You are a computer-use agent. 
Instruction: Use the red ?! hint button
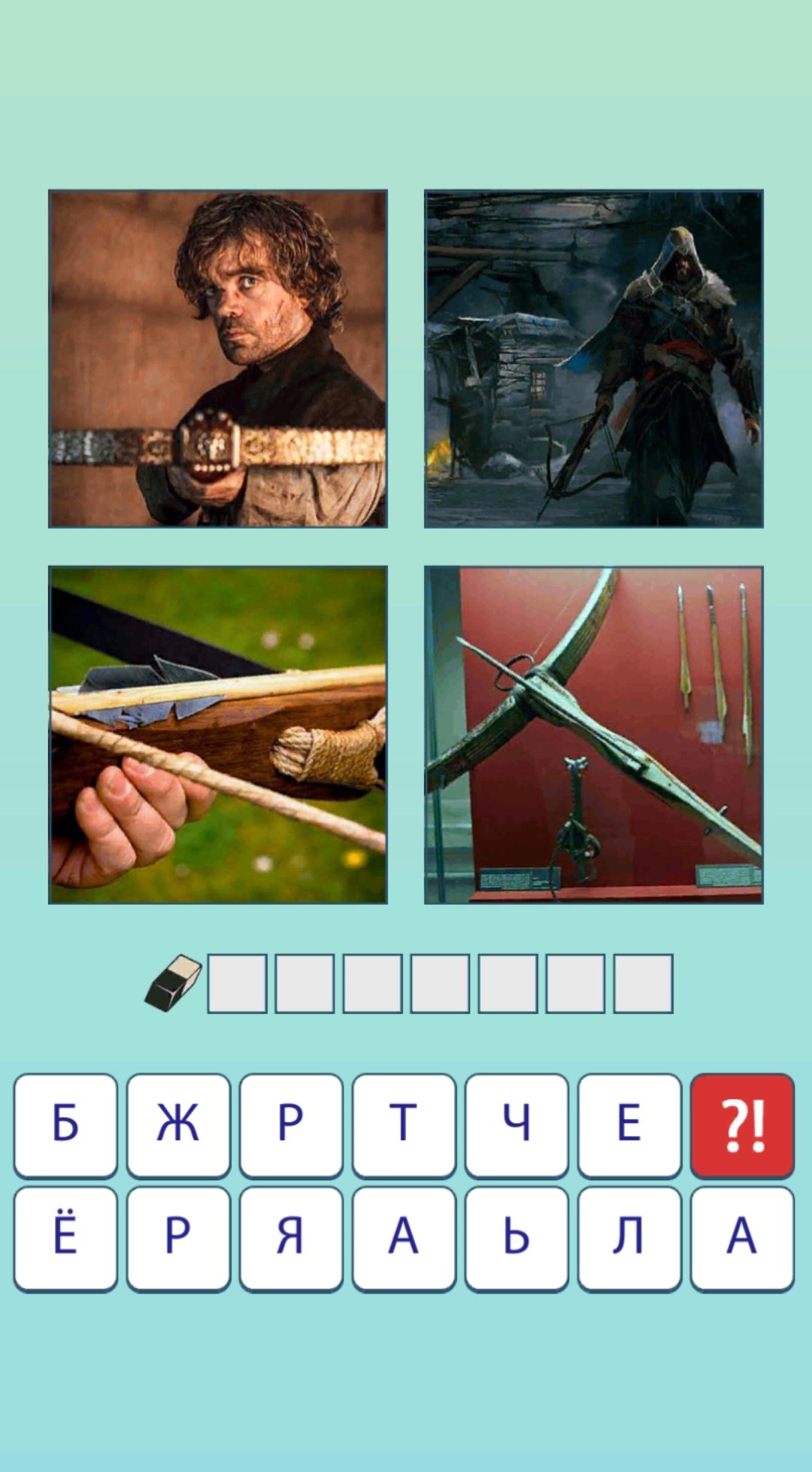tap(742, 1124)
